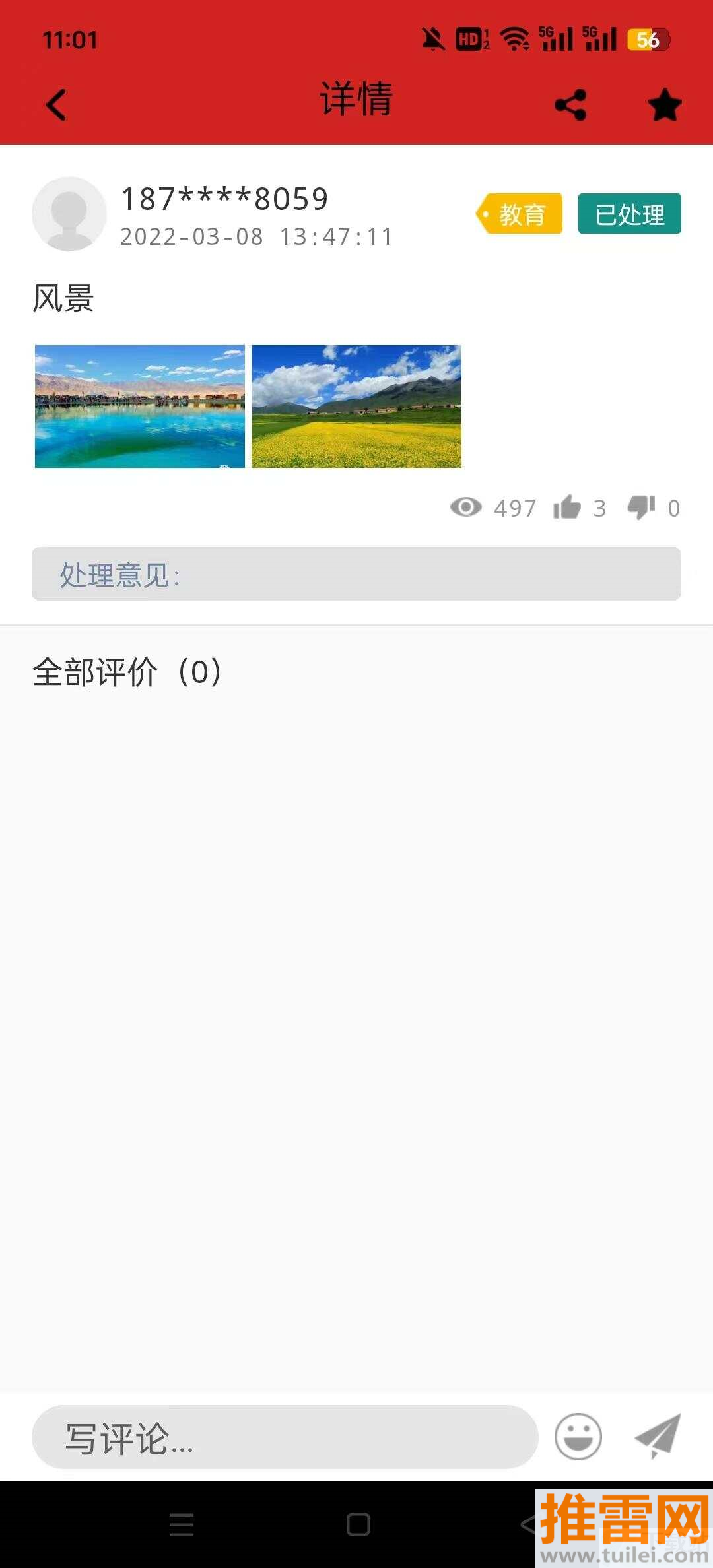Go to the system home screen
The image size is (713, 1568).
[358, 1524]
